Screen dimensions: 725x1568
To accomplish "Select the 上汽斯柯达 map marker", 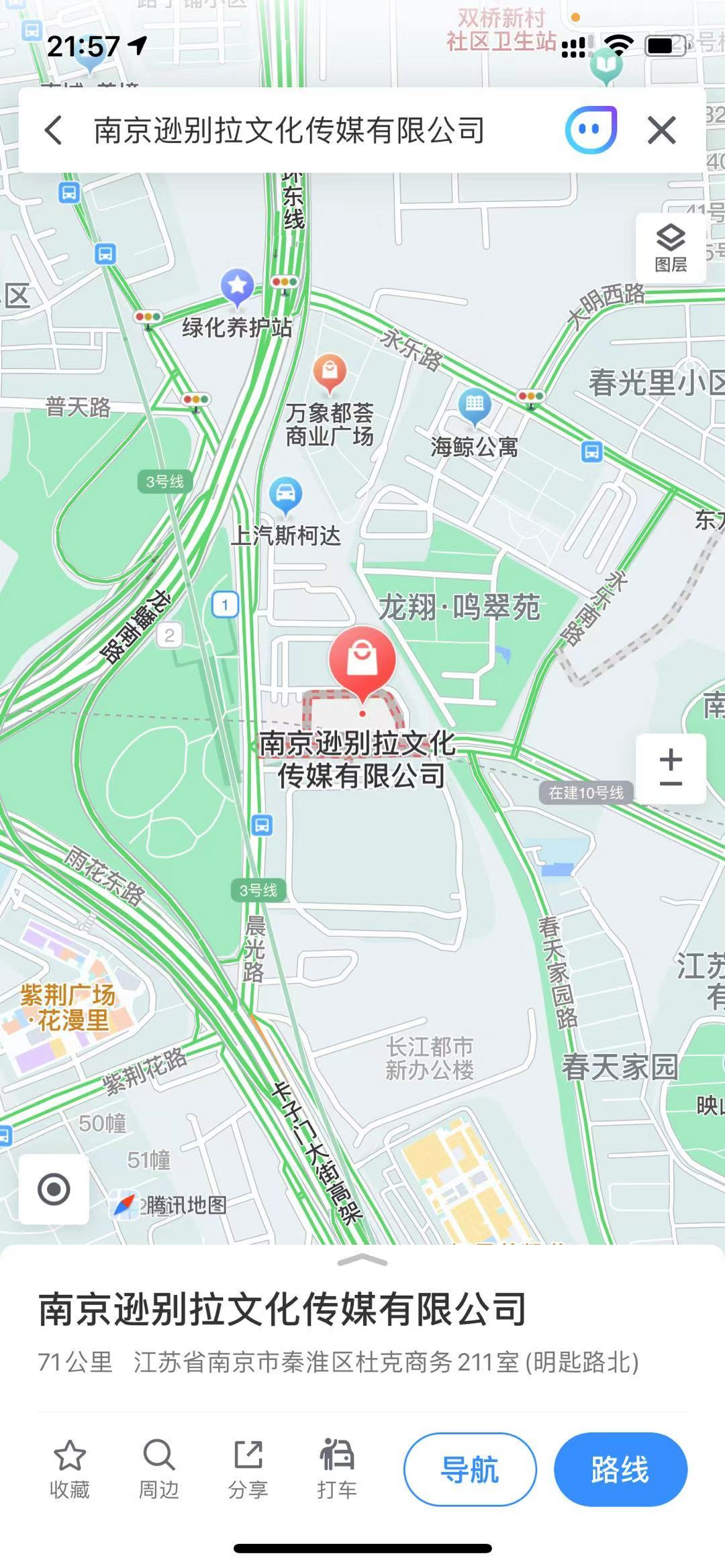I will coord(285,495).
